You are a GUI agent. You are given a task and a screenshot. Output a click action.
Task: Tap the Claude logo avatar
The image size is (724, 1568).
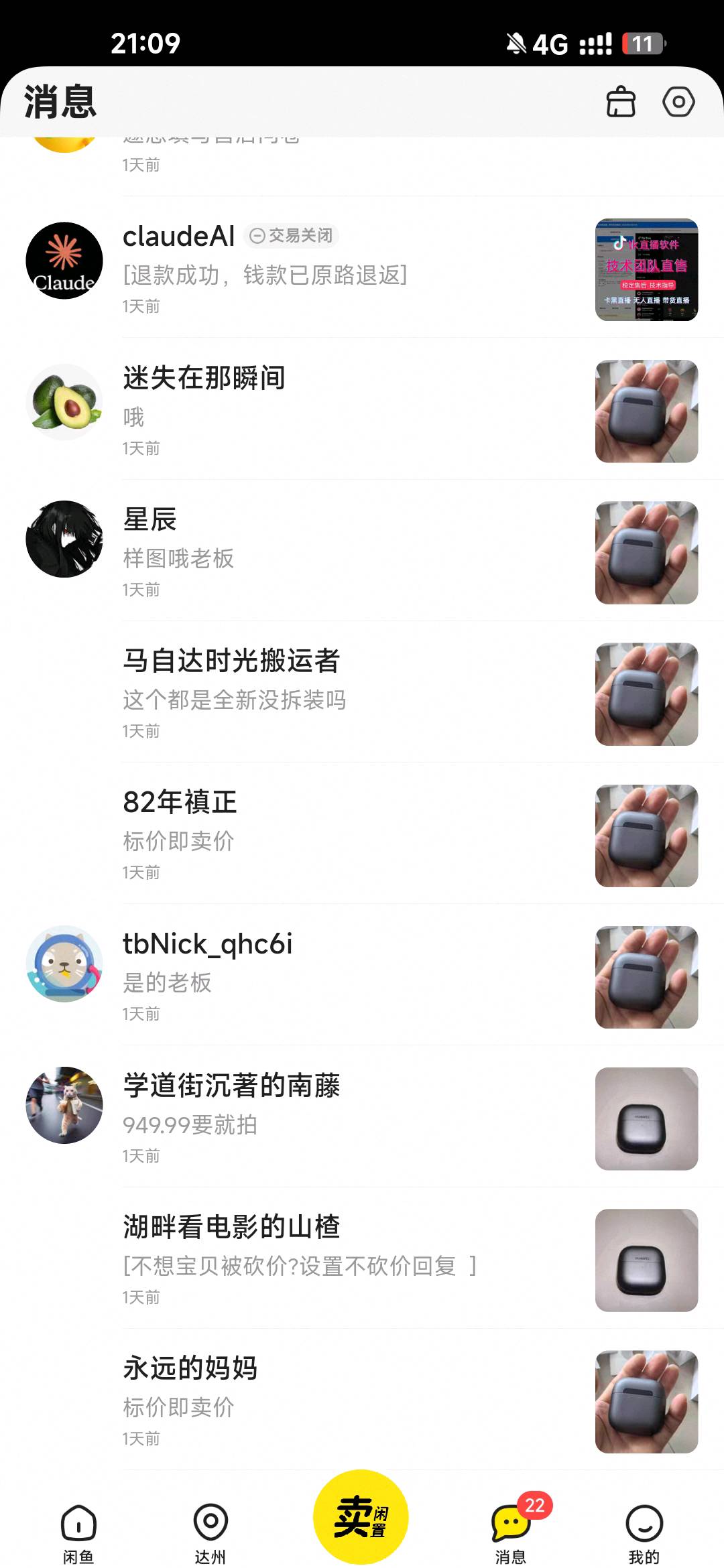coord(64,261)
